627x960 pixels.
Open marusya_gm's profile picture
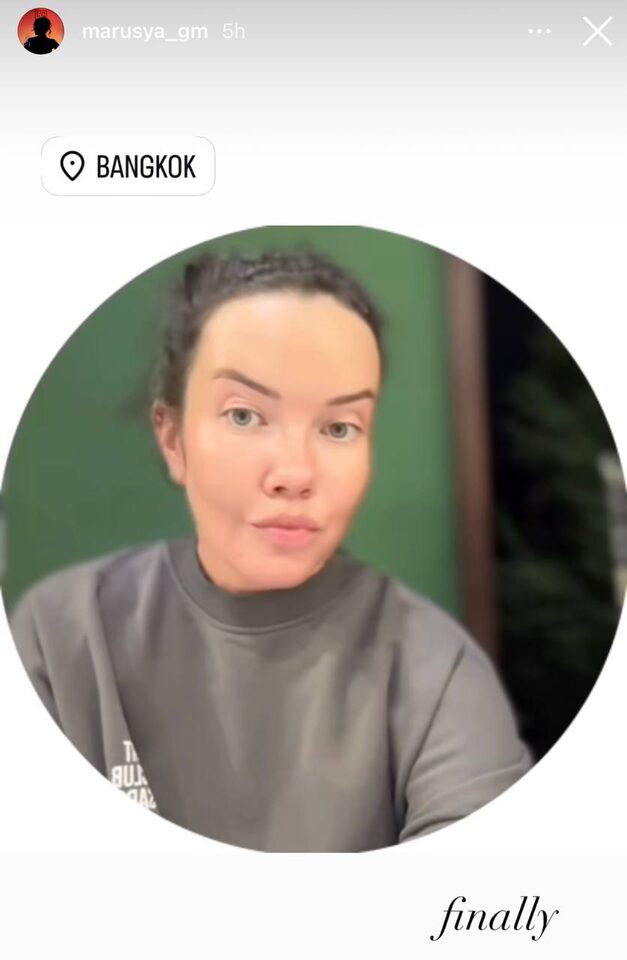pyautogui.click(x=41, y=31)
